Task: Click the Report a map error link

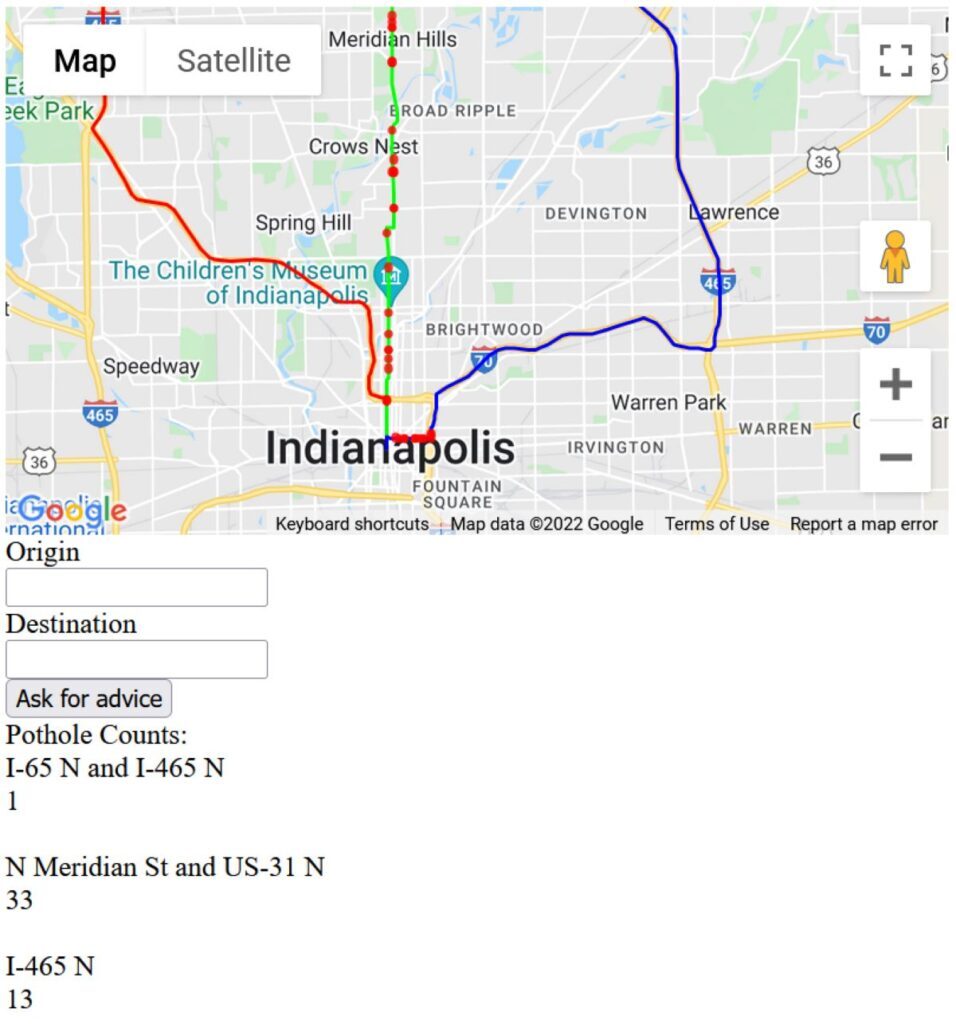Action: click(x=864, y=524)
